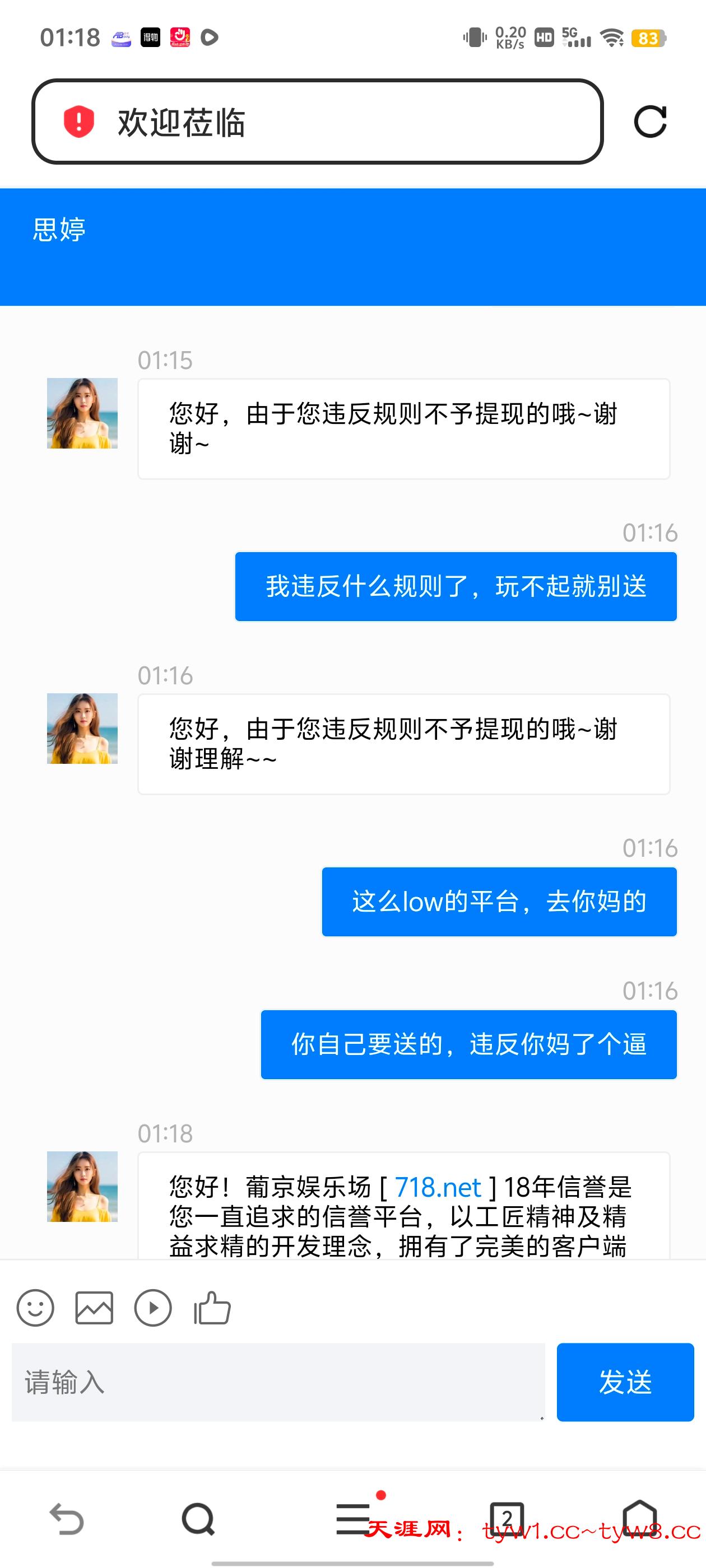The height and width of the screenshot is (1568, 706).
Task: Tap the 发送 send button
Action: (x=625, y=1382)
